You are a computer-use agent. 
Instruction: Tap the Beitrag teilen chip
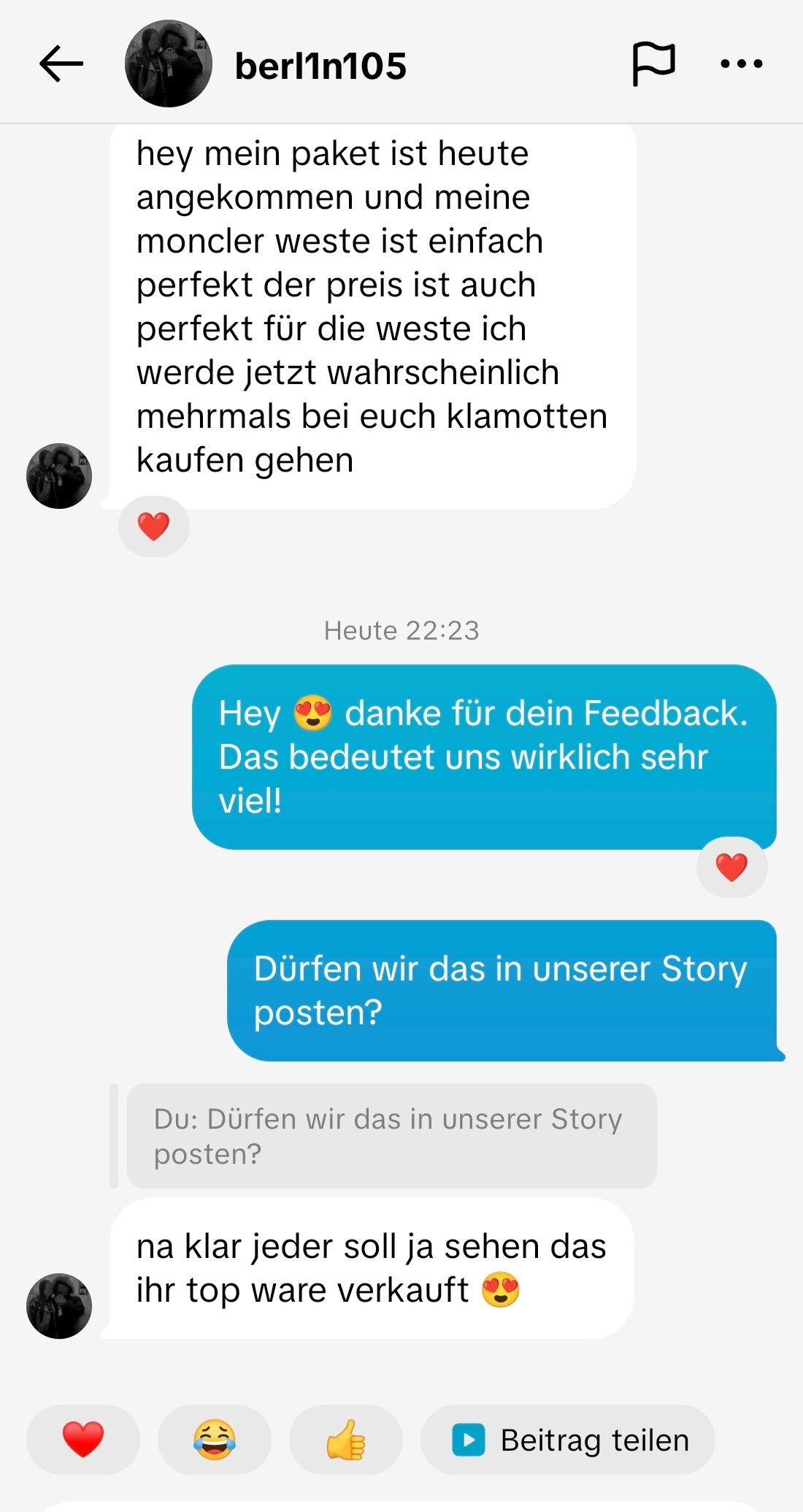[568, 1440]
